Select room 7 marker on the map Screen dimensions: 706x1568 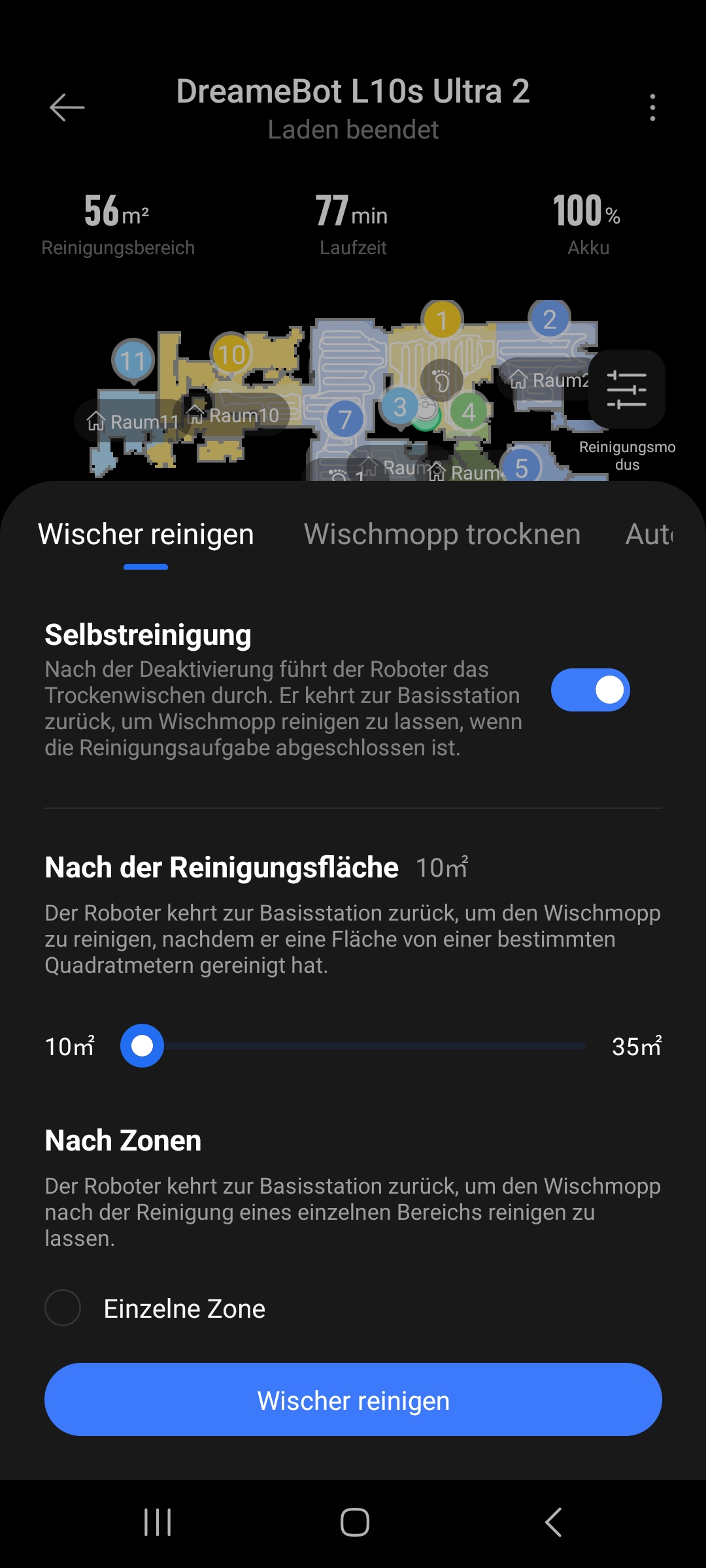click(345, 419)
